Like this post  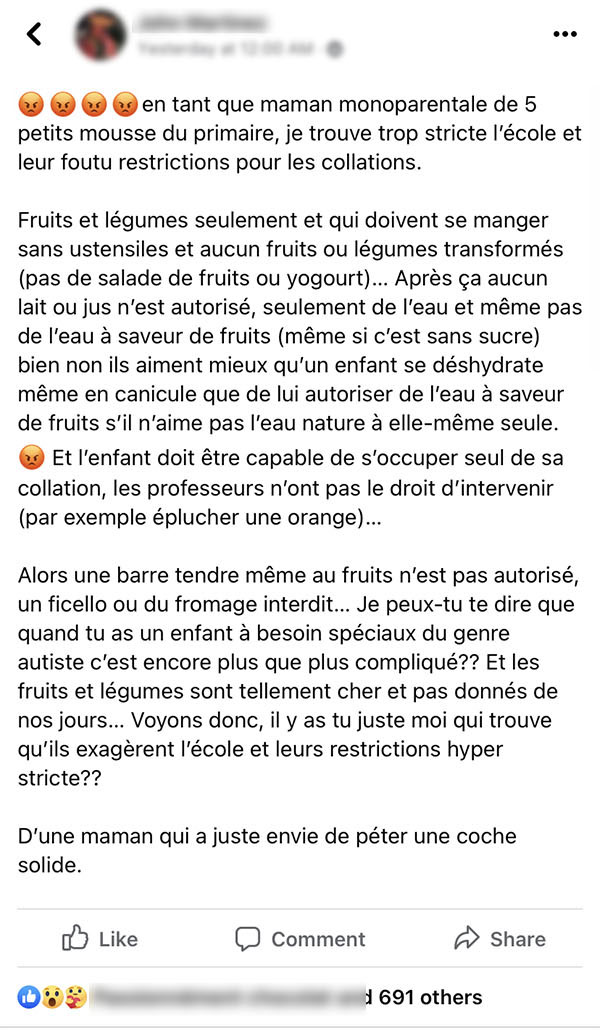100,938
